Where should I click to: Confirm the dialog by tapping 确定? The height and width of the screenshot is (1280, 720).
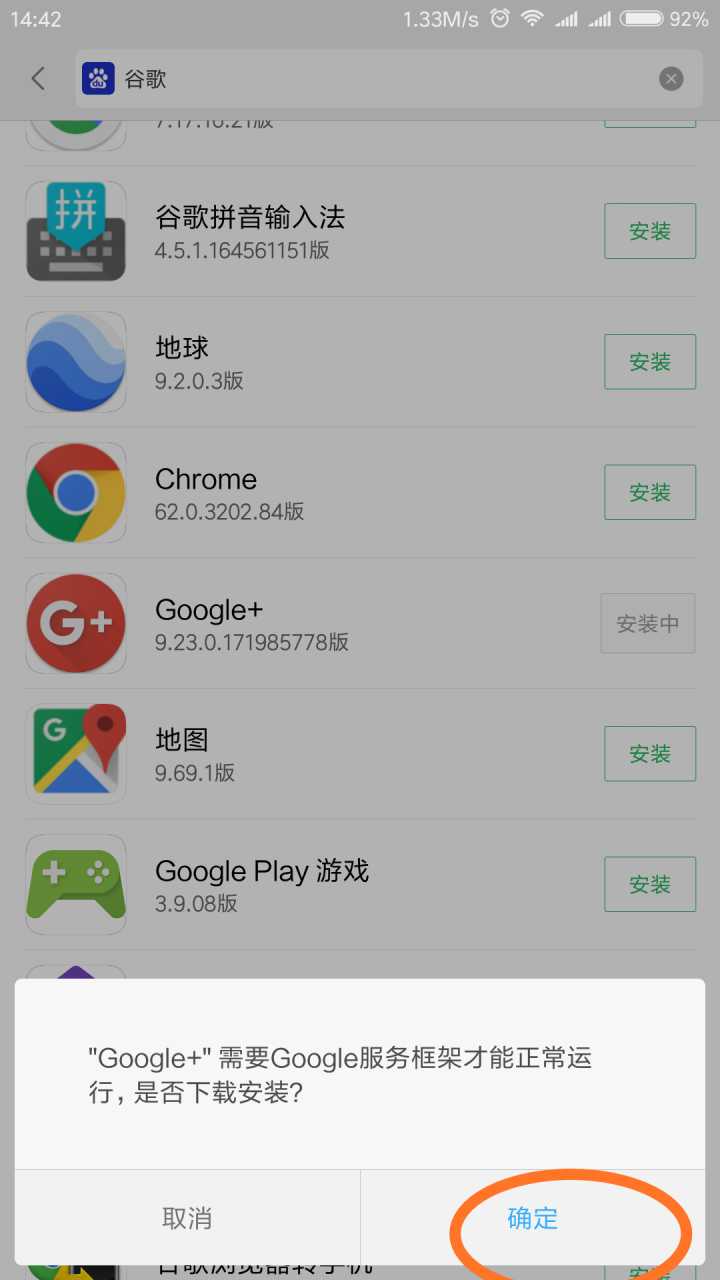[x=531, y=1218]
